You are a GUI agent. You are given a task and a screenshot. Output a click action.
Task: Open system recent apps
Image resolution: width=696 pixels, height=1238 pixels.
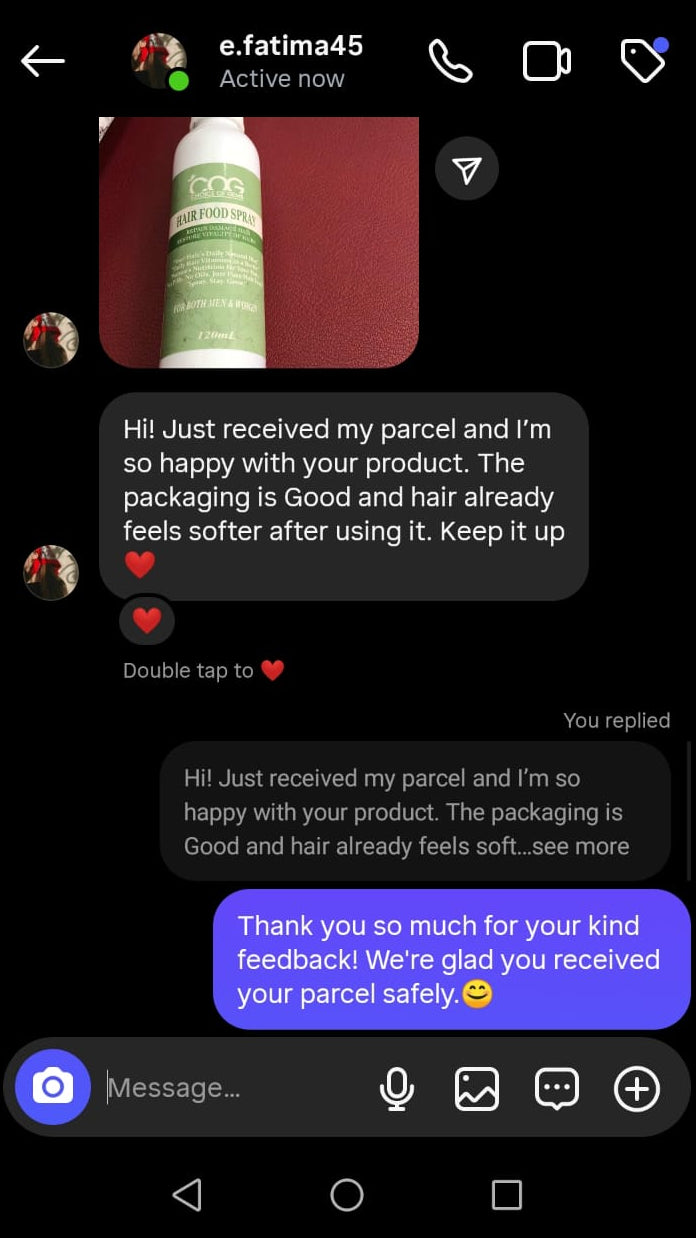(507, 1194)
